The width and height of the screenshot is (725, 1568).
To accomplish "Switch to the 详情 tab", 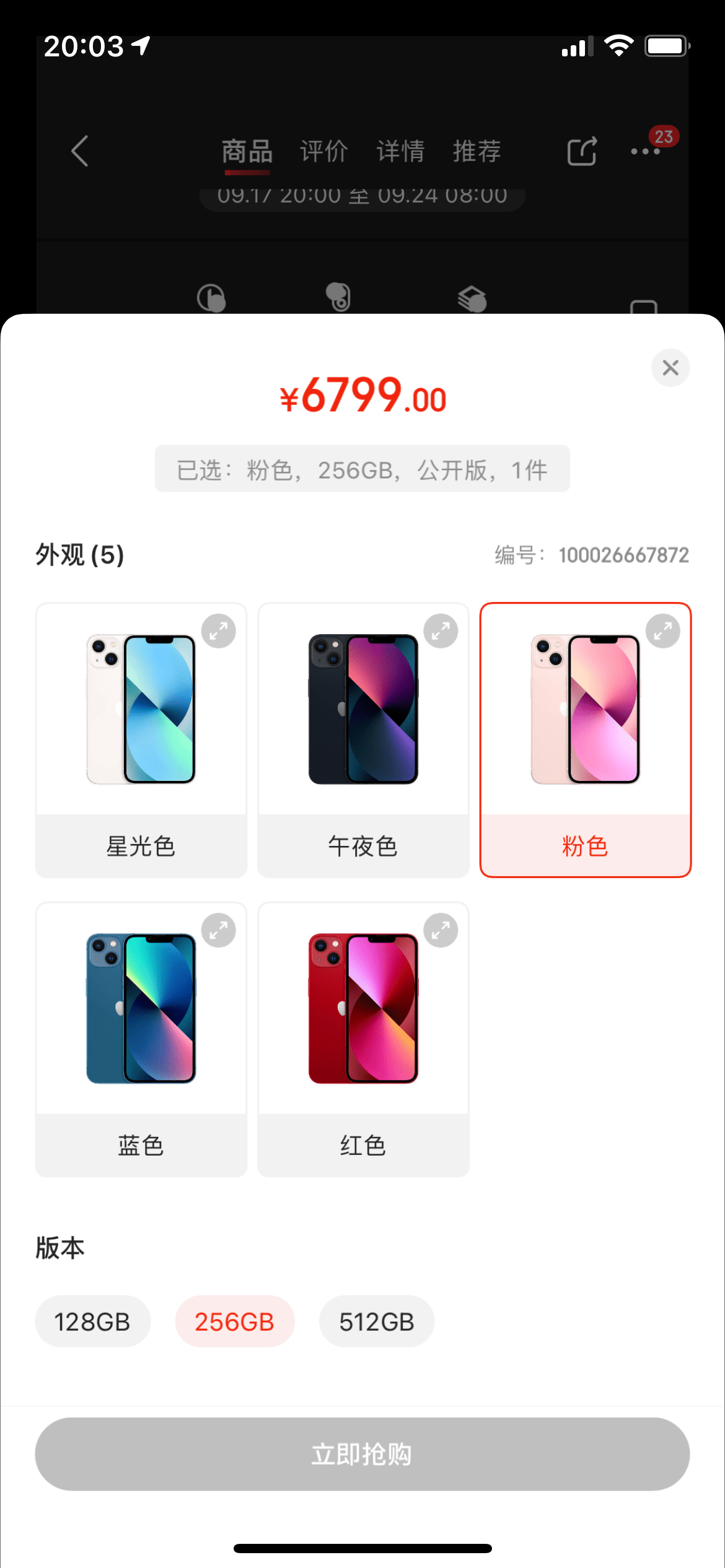I will pyautogui.click(x=400, y=151).
